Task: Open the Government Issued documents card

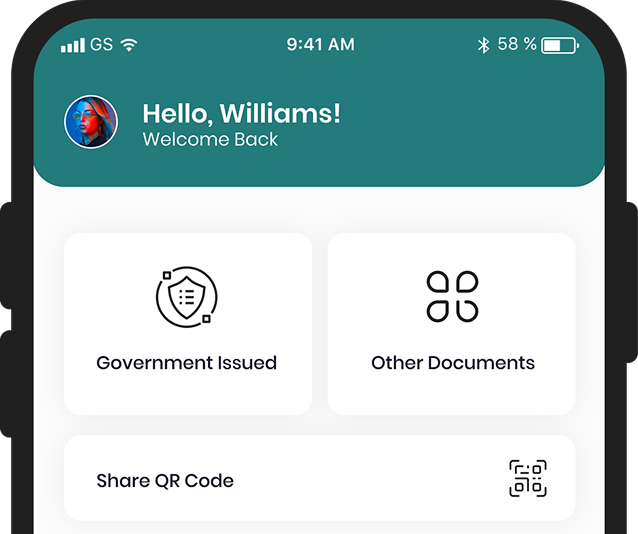Action: point(187,323)
